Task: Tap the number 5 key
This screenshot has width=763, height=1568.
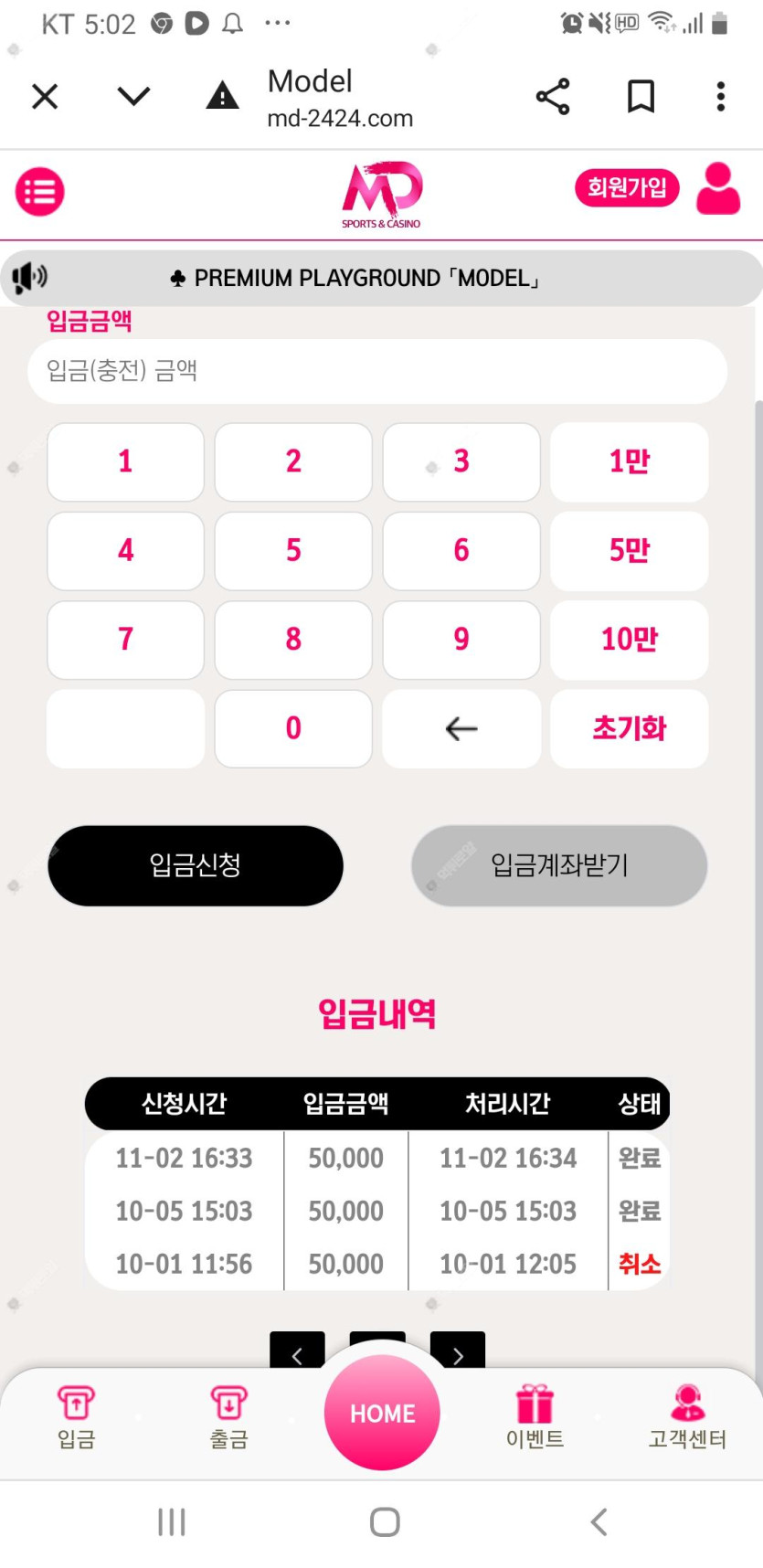Action: 293,550
